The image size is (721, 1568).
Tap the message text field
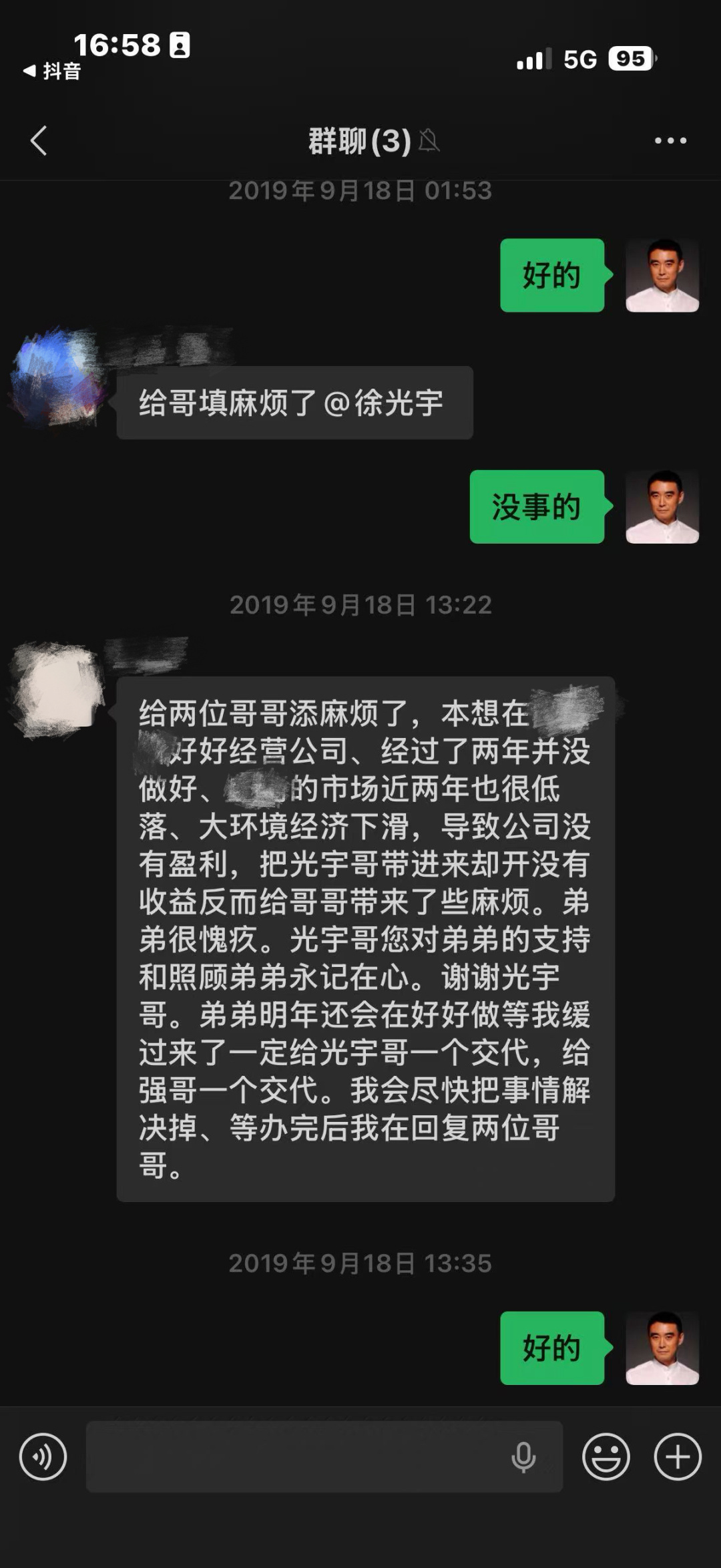point(294,1456)
